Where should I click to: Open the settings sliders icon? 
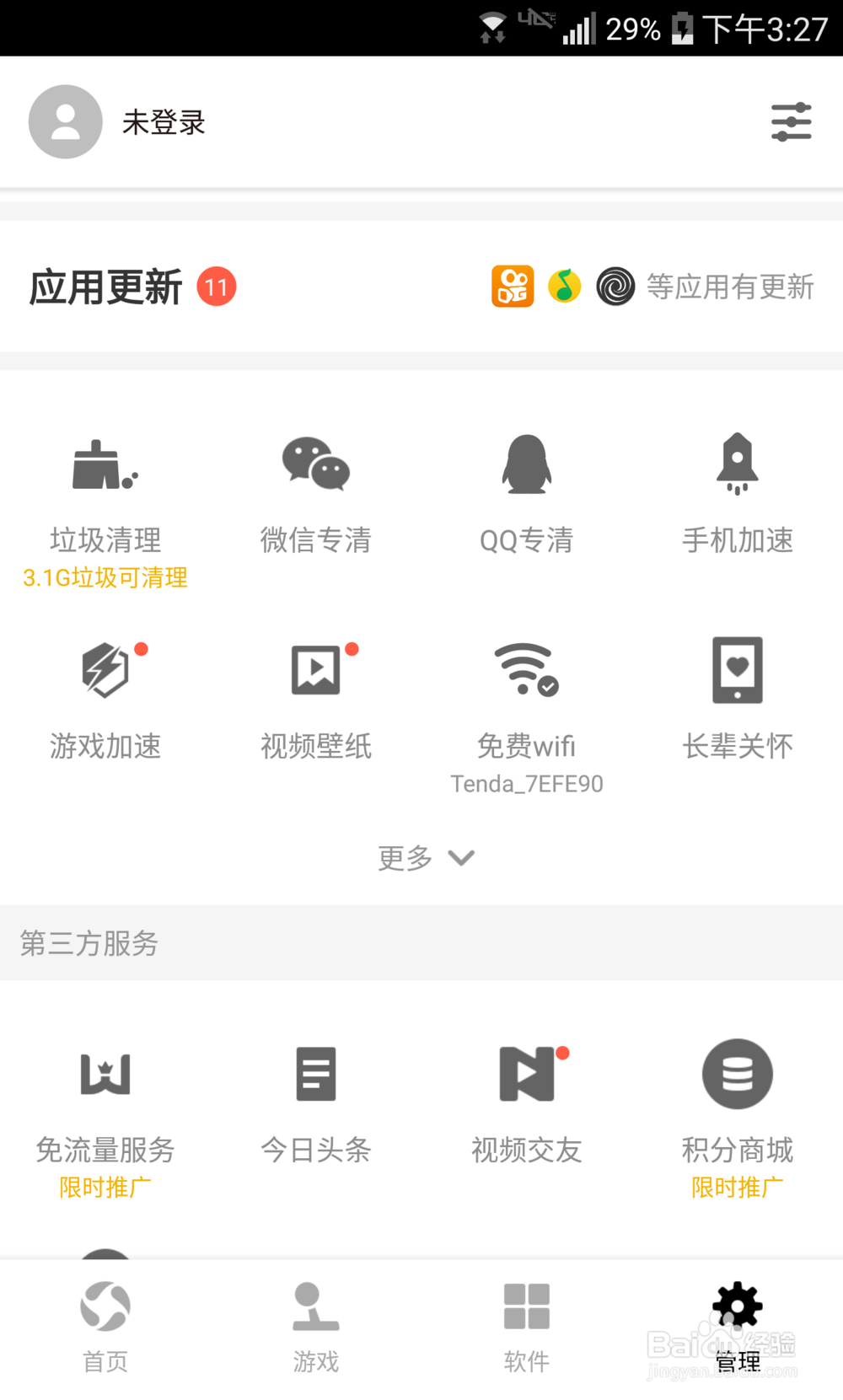tap(791, 122)
